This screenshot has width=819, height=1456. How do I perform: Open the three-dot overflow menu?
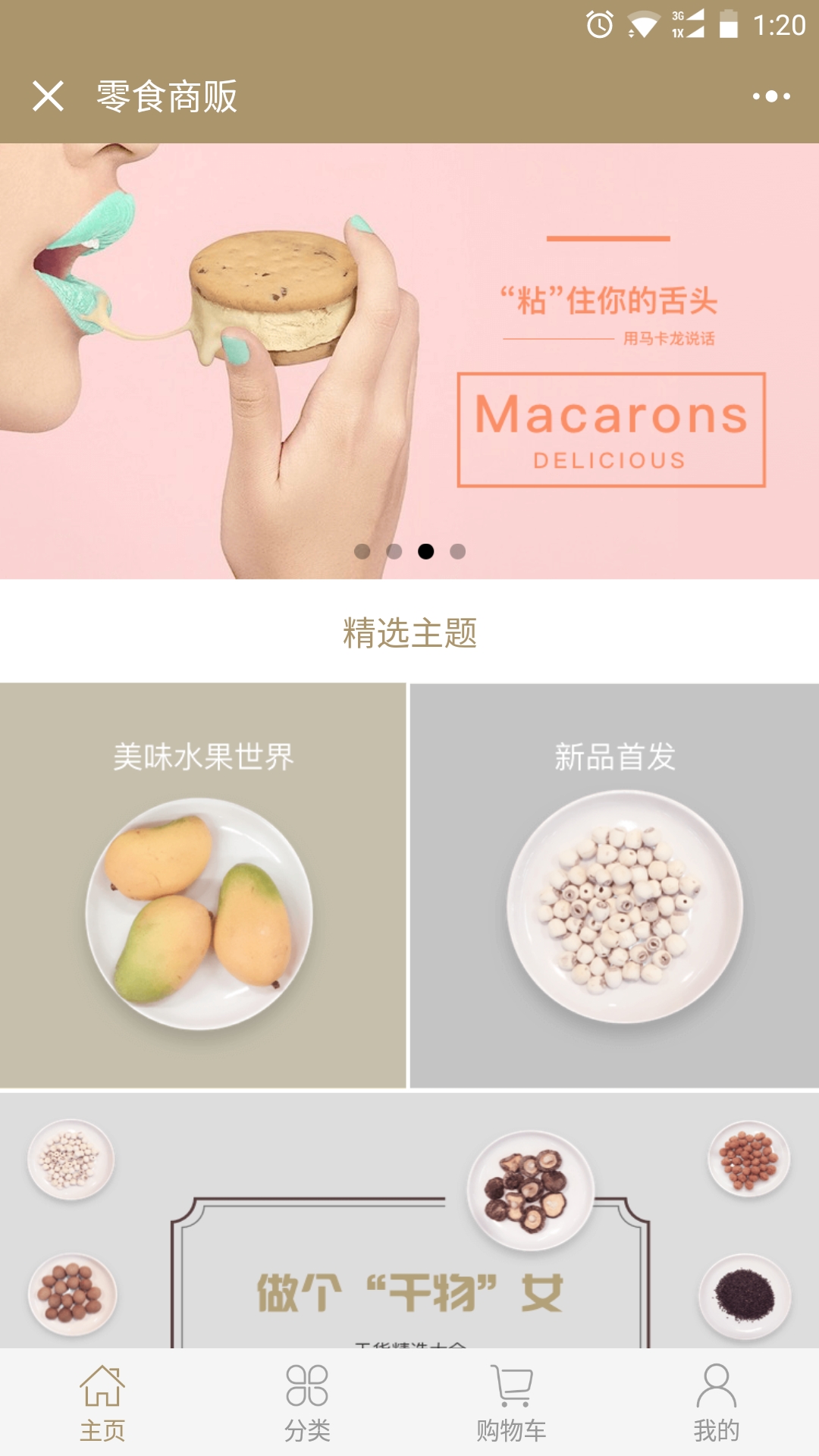(x=771, y=96)
